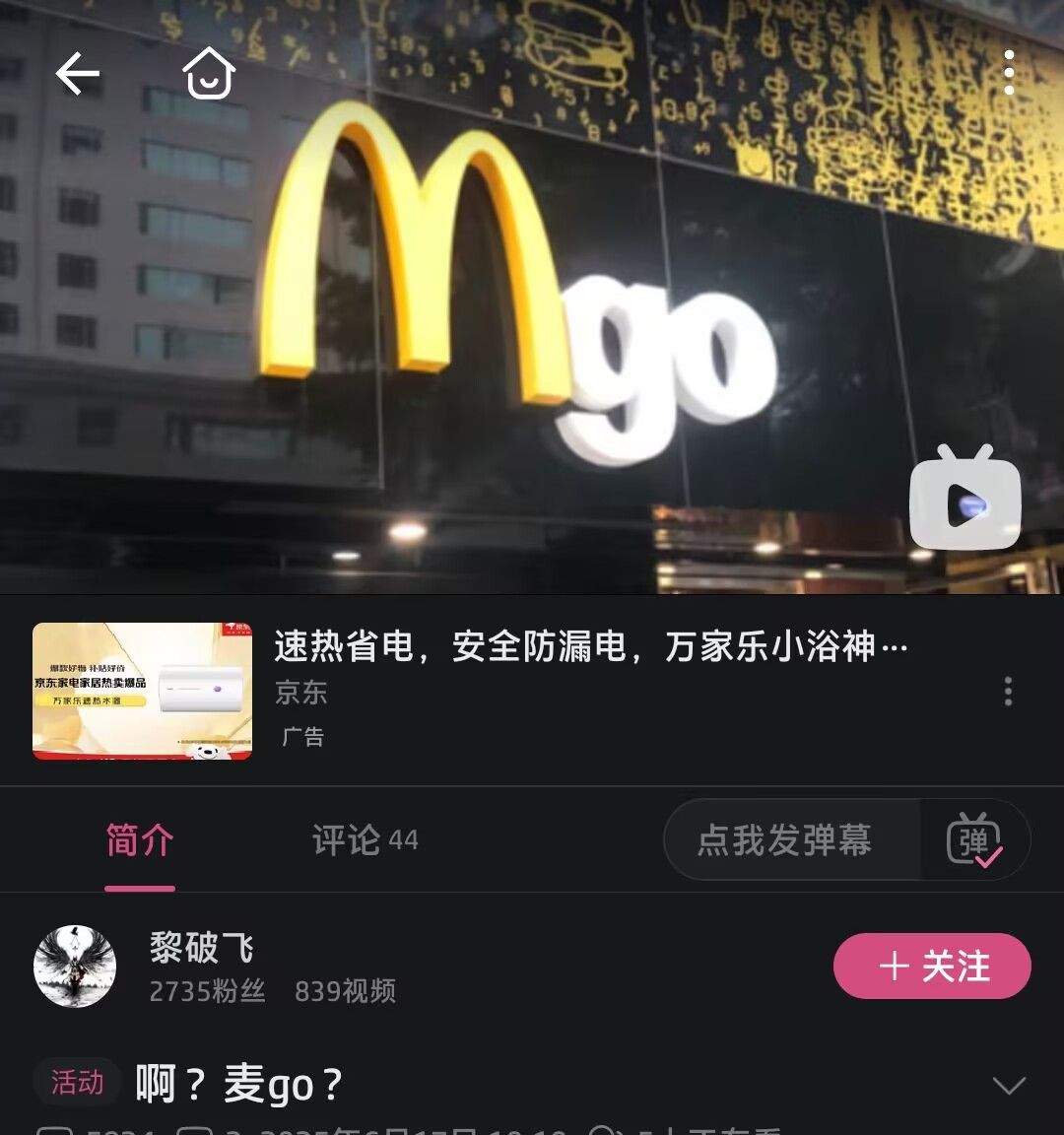Screen dimensions: 1064x1135
Task: Follow 黎破飞 with the 关注 button
Action: tap(932, 967)
